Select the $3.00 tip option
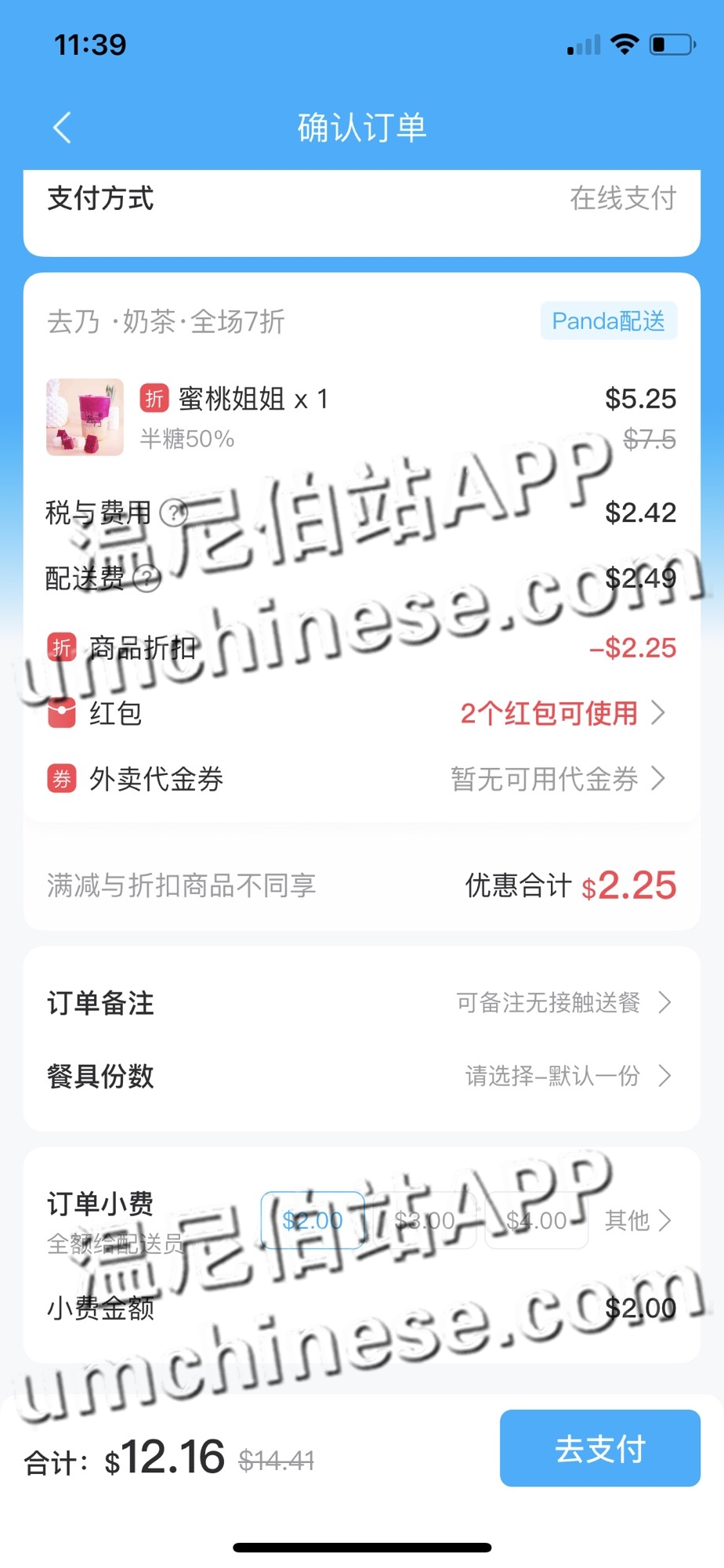The height and width of the screenshot is (1568, 724). pyautogui.click(x=424, y=1220)
